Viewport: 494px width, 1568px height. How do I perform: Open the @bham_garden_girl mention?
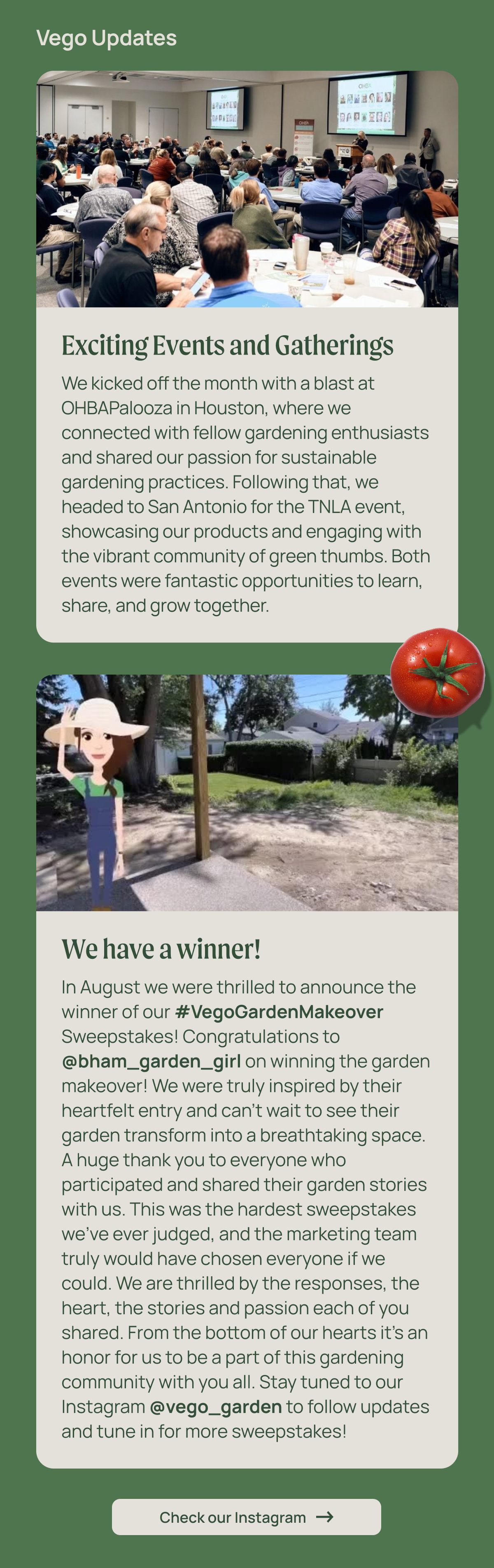(x=151, y=1061)
